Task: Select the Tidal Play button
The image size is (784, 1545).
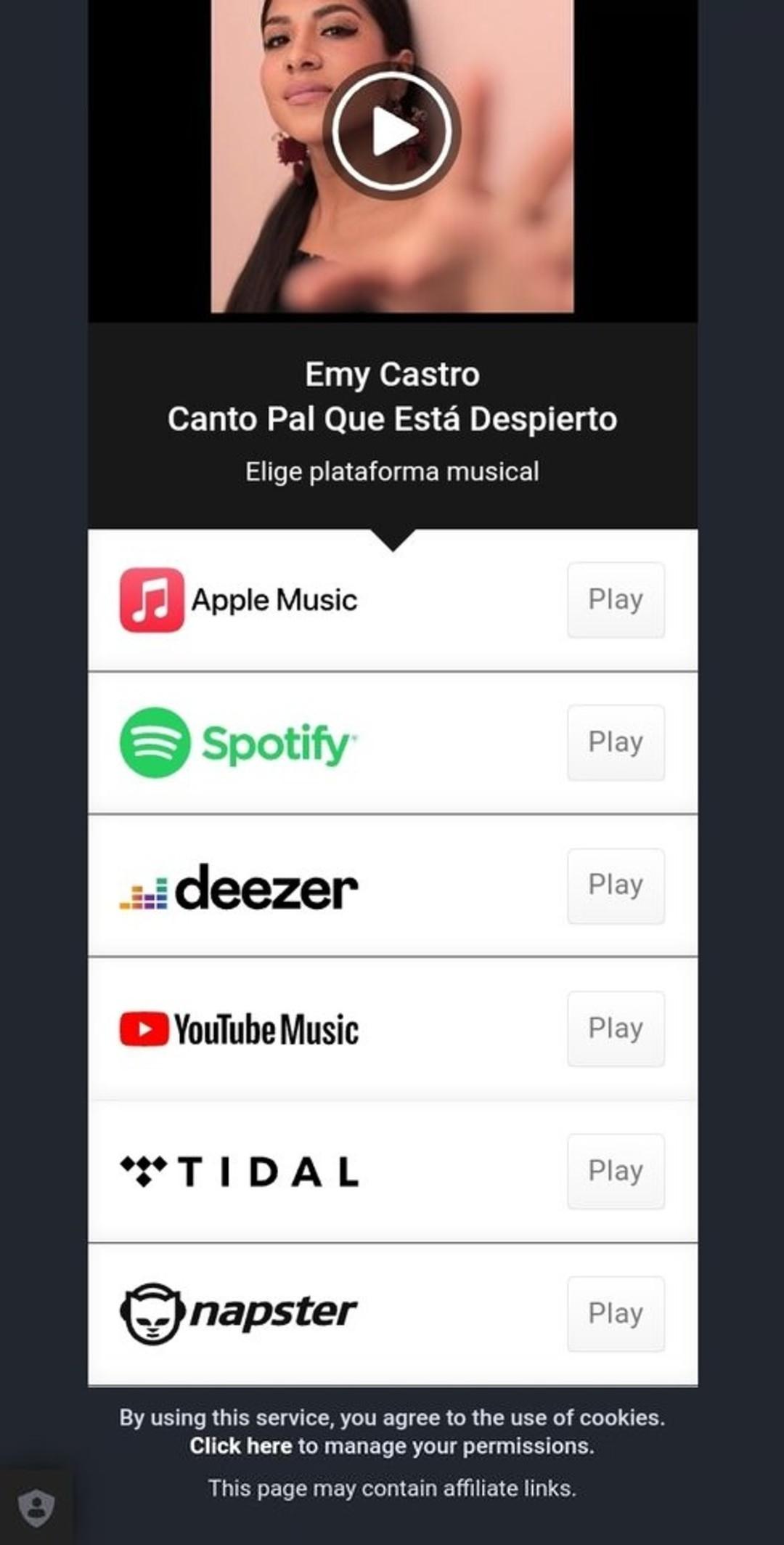Action: pyautogui.click(x=616, y=1171)
